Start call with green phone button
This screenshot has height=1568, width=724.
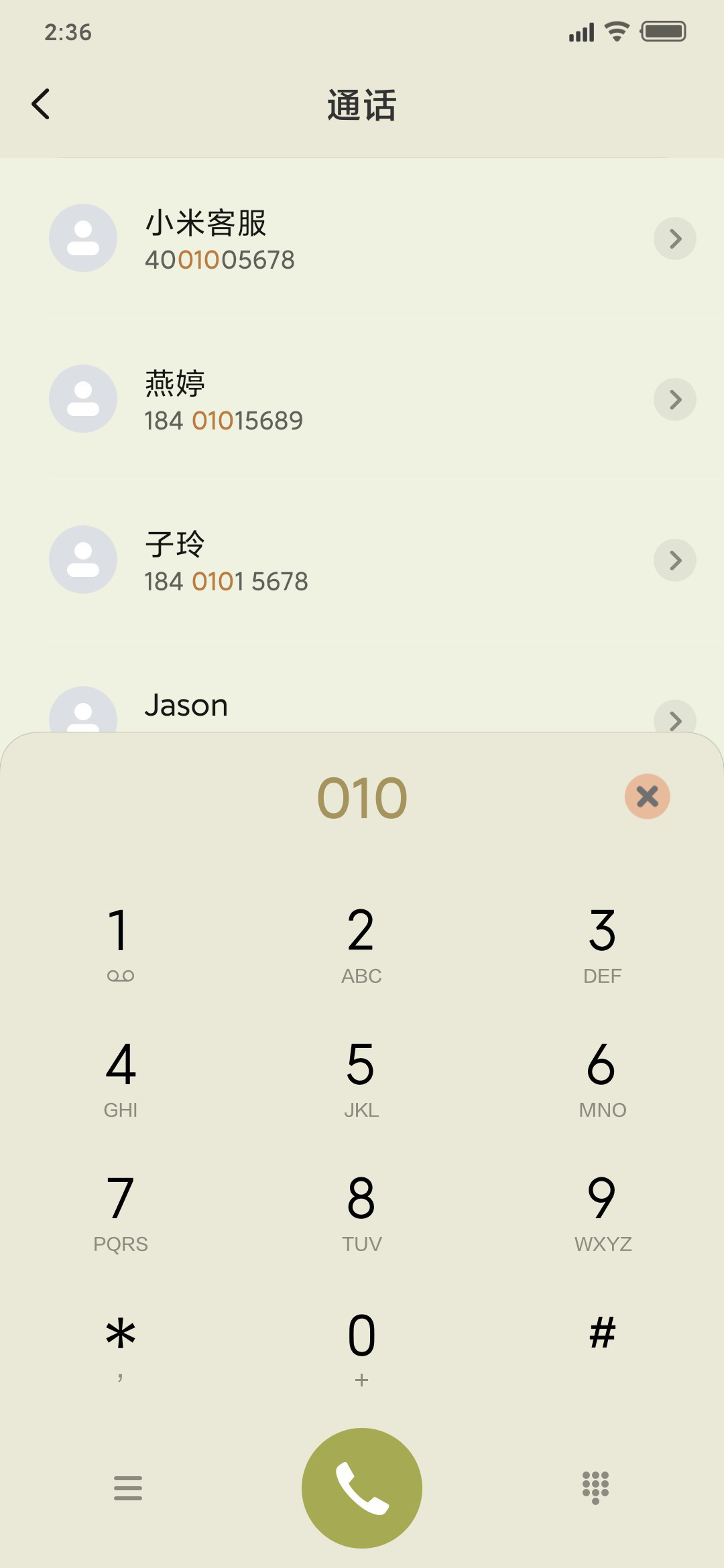click(362, 1488)
